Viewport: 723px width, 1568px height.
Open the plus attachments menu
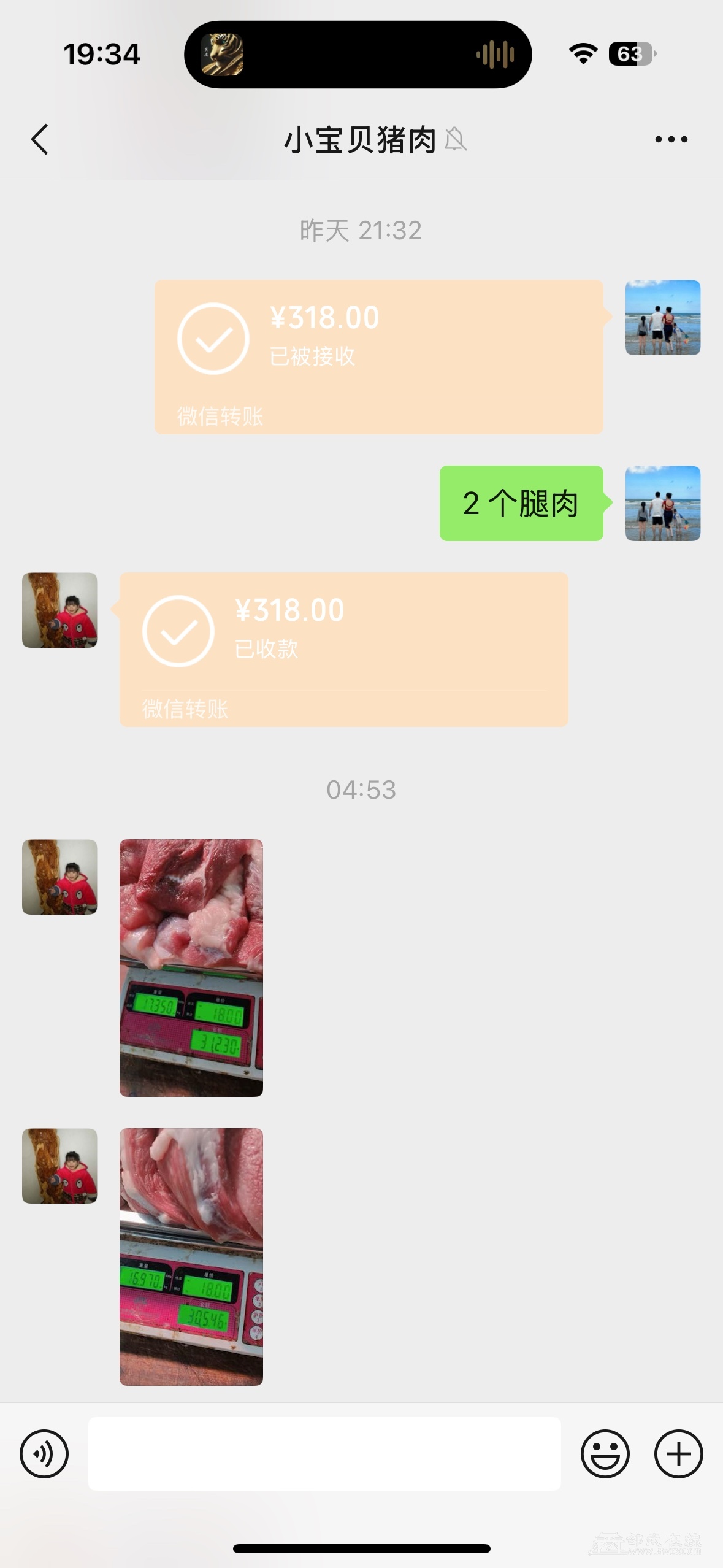(x=678, y=1453)
